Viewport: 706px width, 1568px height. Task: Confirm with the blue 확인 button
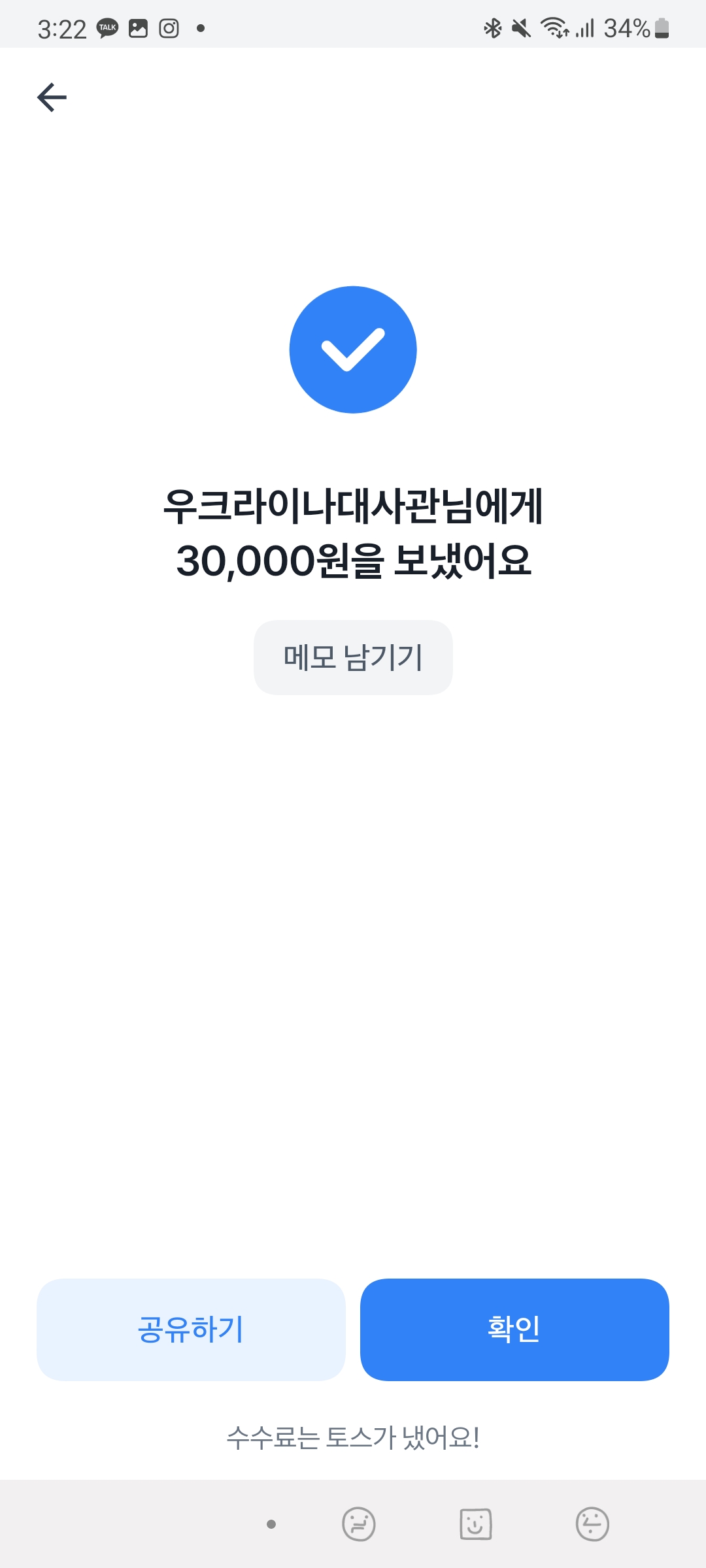point(514,1330)
